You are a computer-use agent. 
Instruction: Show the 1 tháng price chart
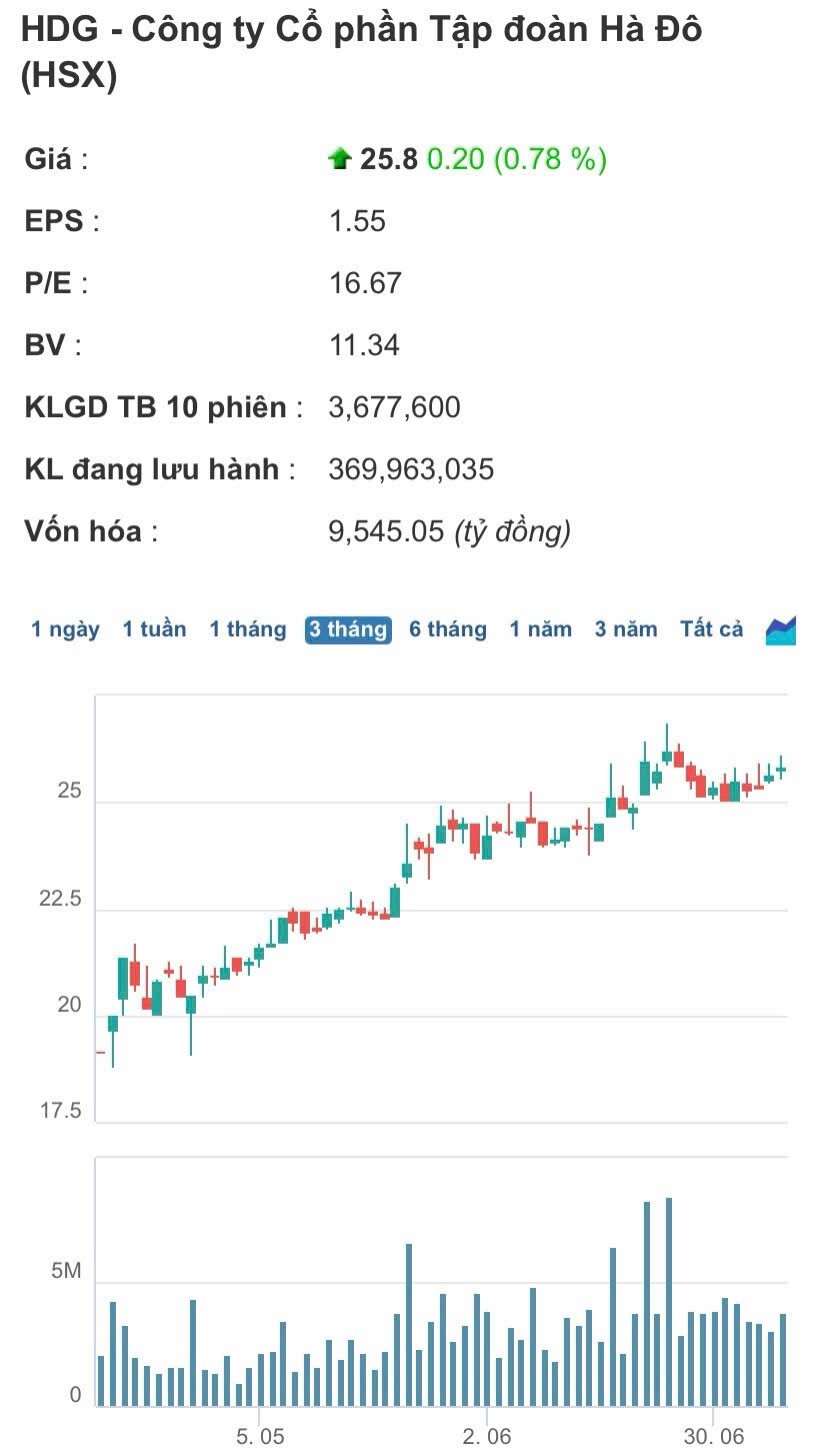point(247,629)
